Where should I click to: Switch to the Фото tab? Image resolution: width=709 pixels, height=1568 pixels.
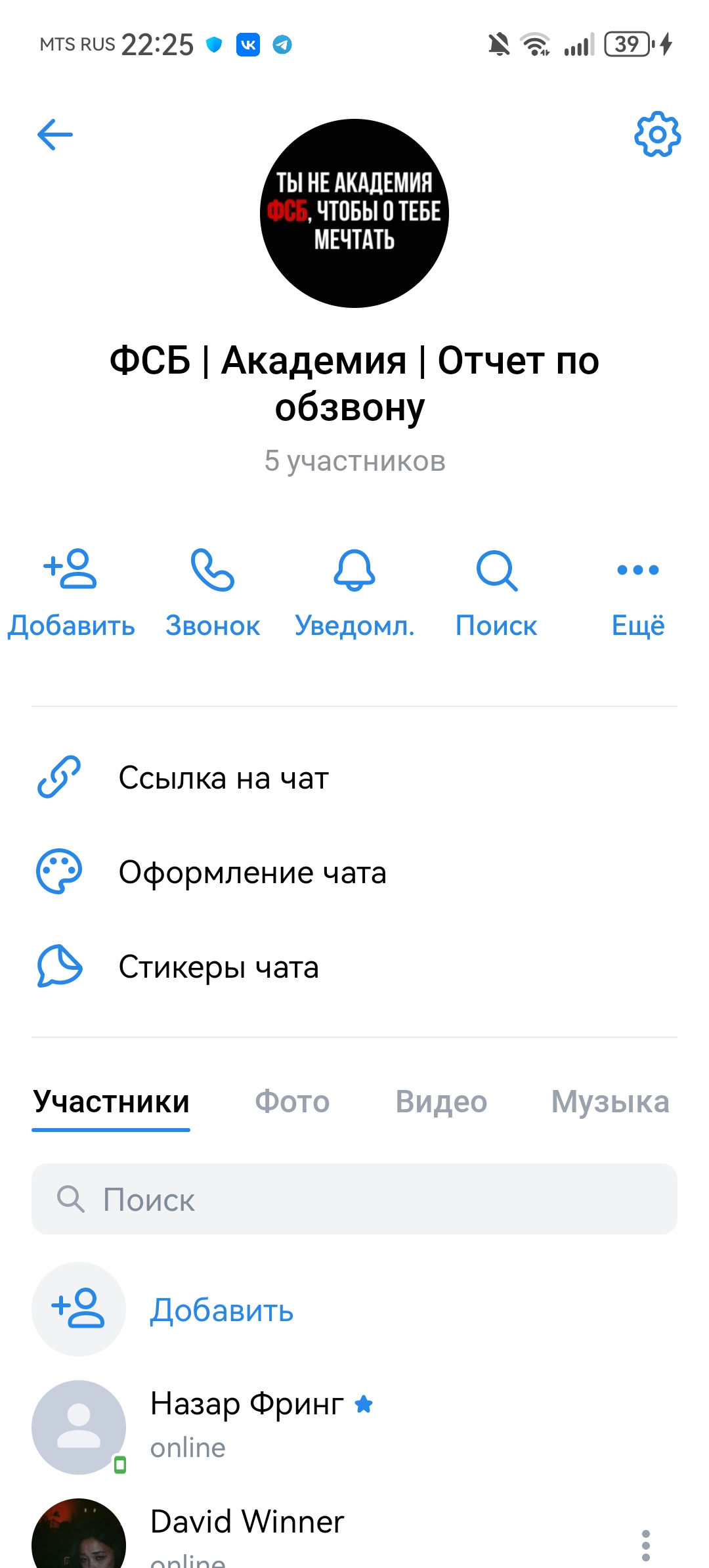292,1102
